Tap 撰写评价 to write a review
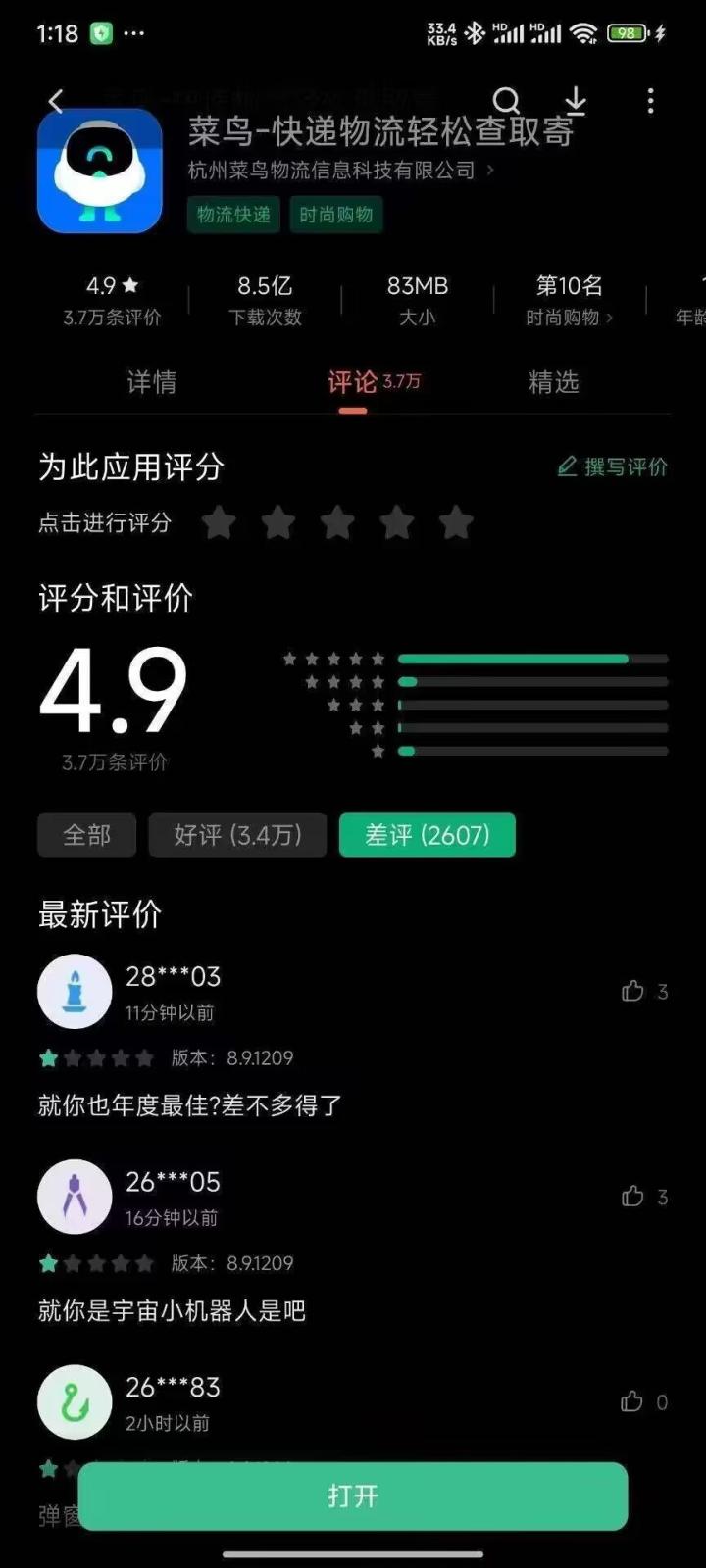The width and height of the screenshot is (706, 1568). [613, 466]
